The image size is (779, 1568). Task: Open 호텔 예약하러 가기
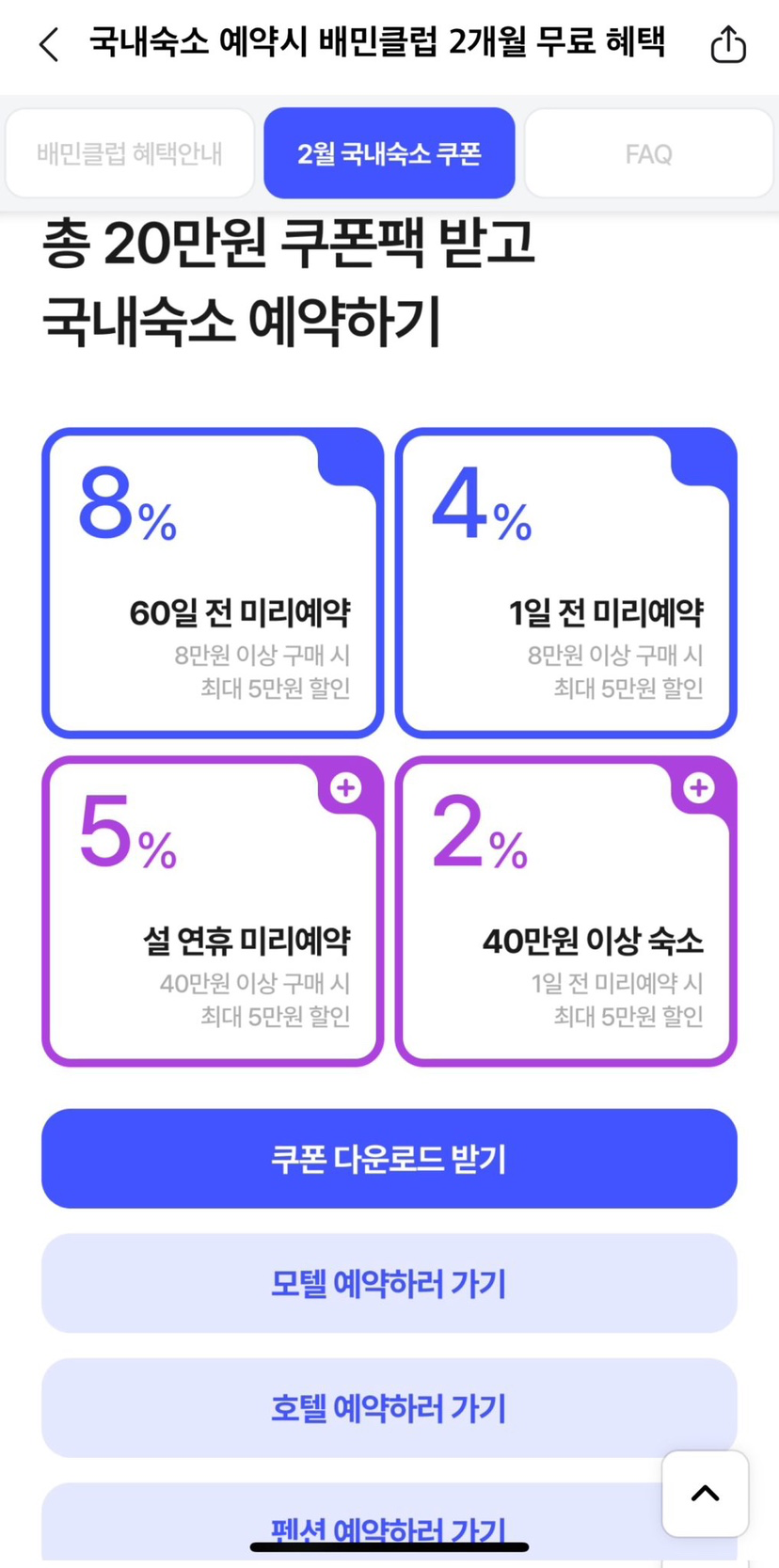point(389,1408)
